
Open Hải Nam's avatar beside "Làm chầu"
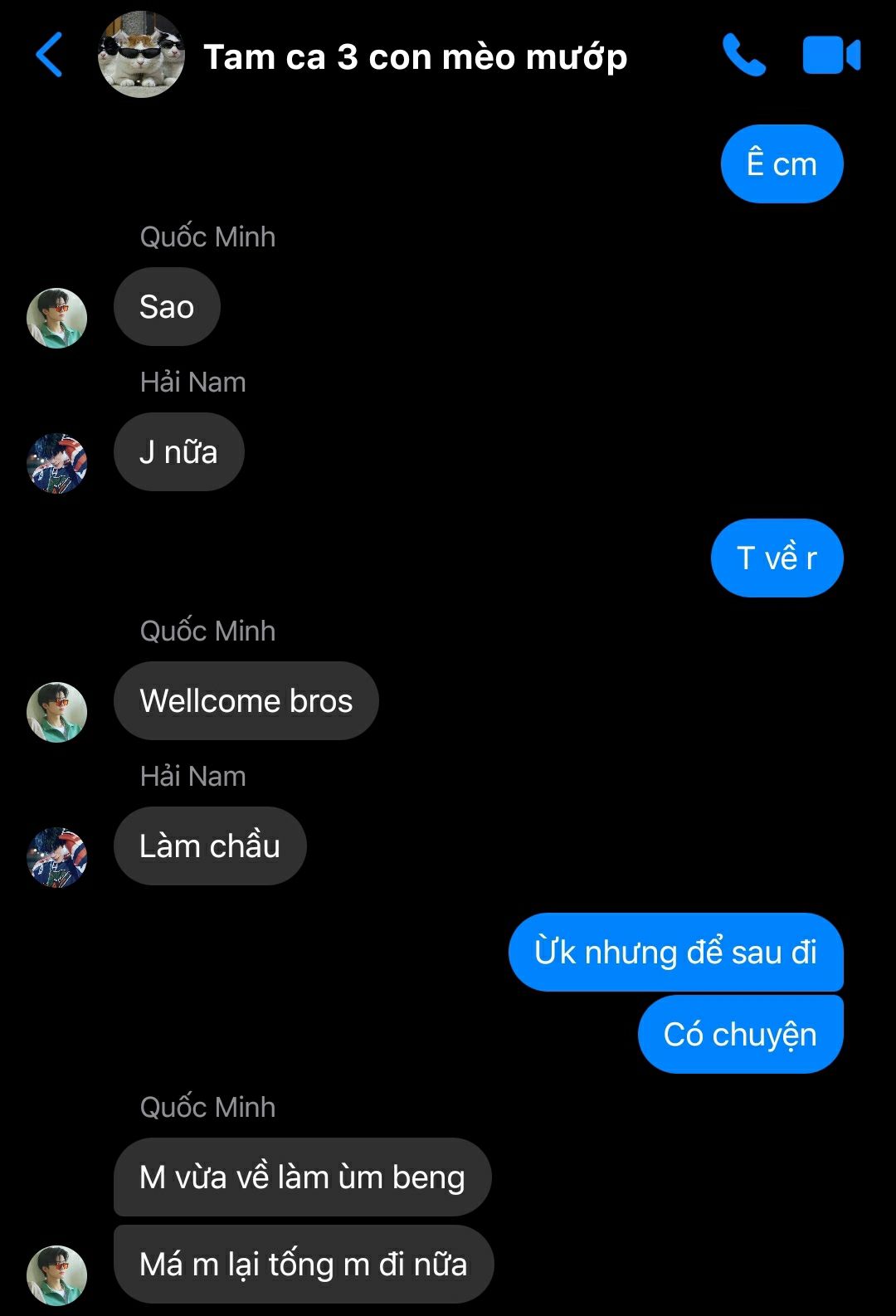click(x=57, y=857)
